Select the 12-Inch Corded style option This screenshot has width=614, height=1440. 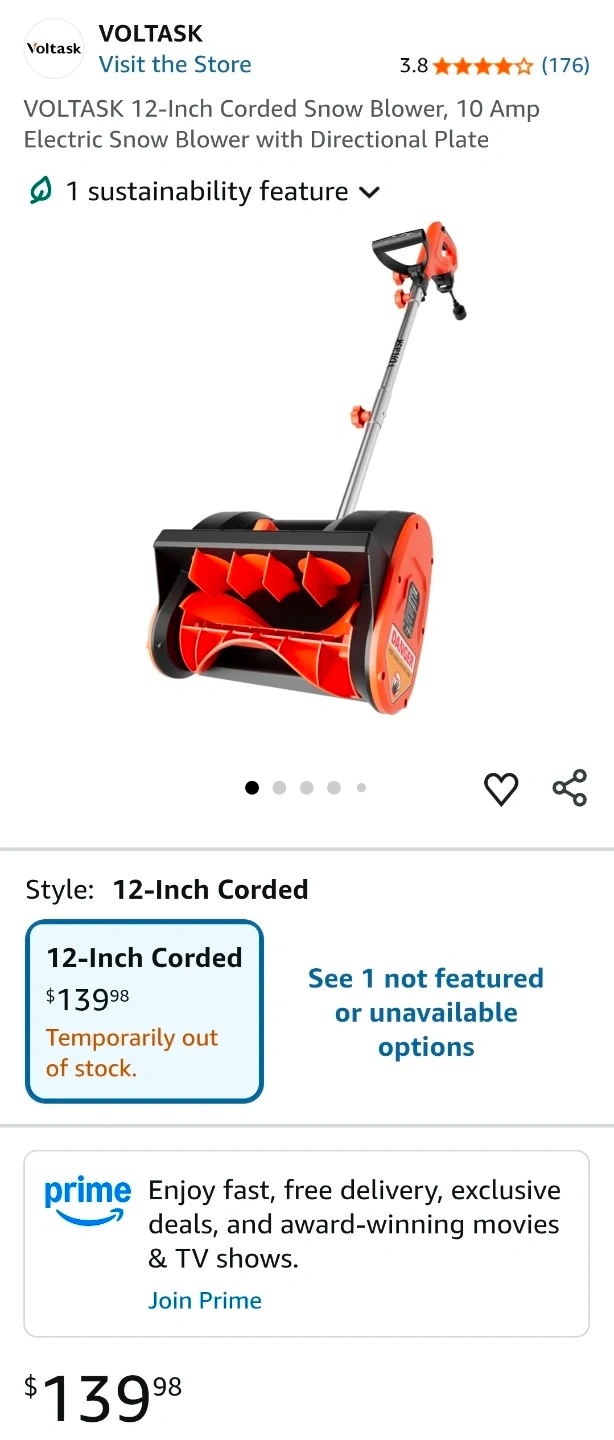tap(144, 1011)
